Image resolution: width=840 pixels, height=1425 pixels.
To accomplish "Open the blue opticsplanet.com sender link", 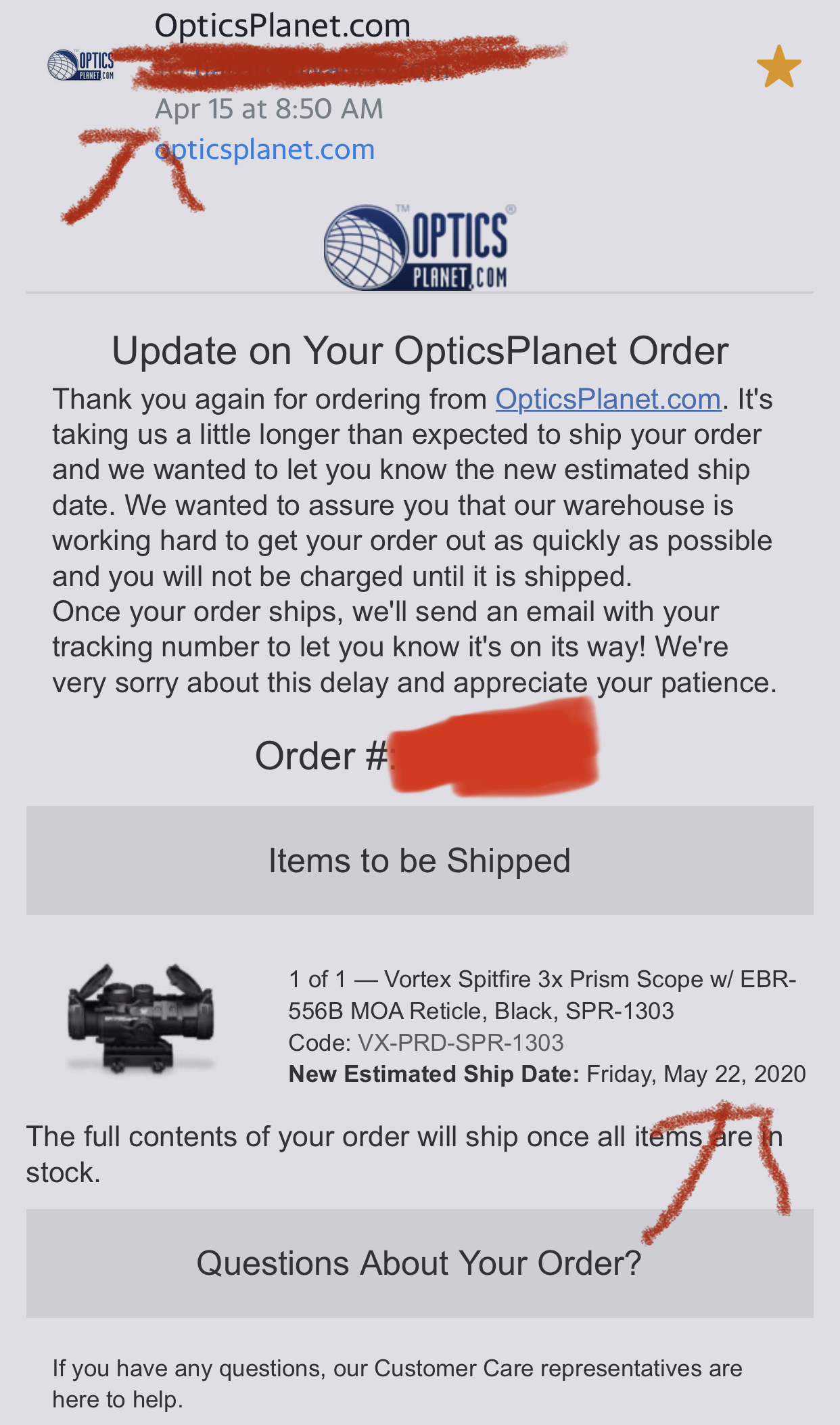I will tap(265, 150).
